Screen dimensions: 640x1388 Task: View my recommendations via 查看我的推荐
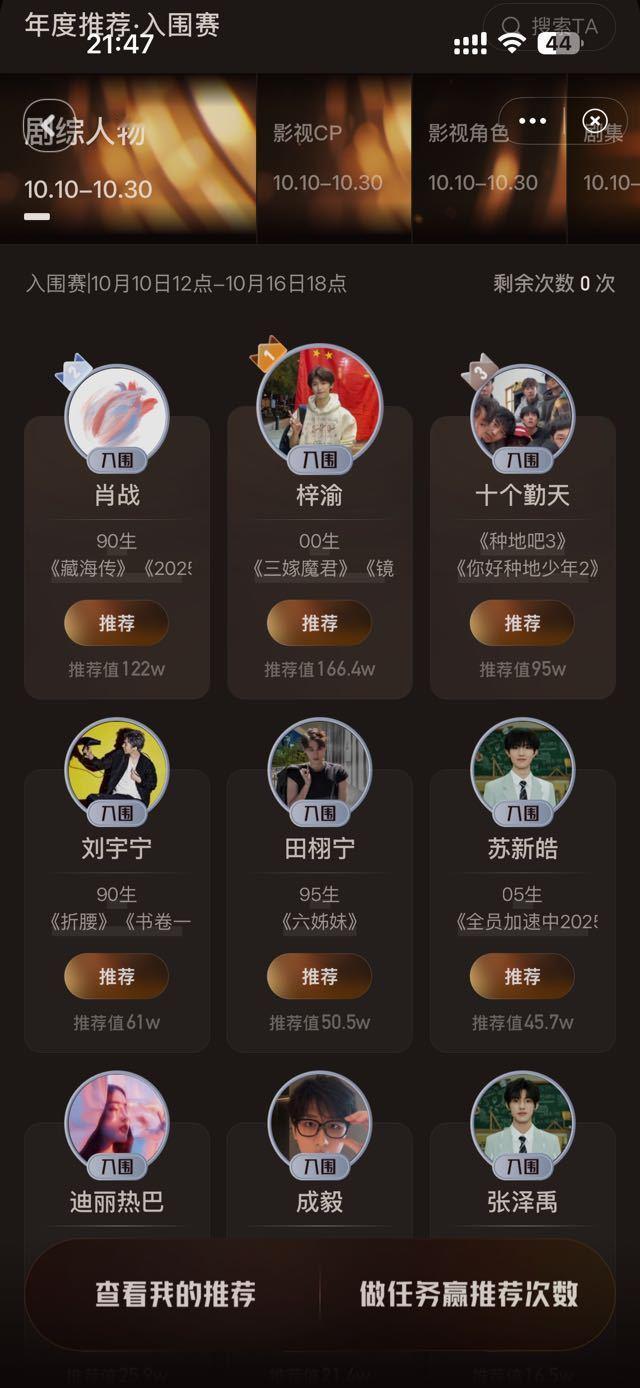click(175, 1294)
